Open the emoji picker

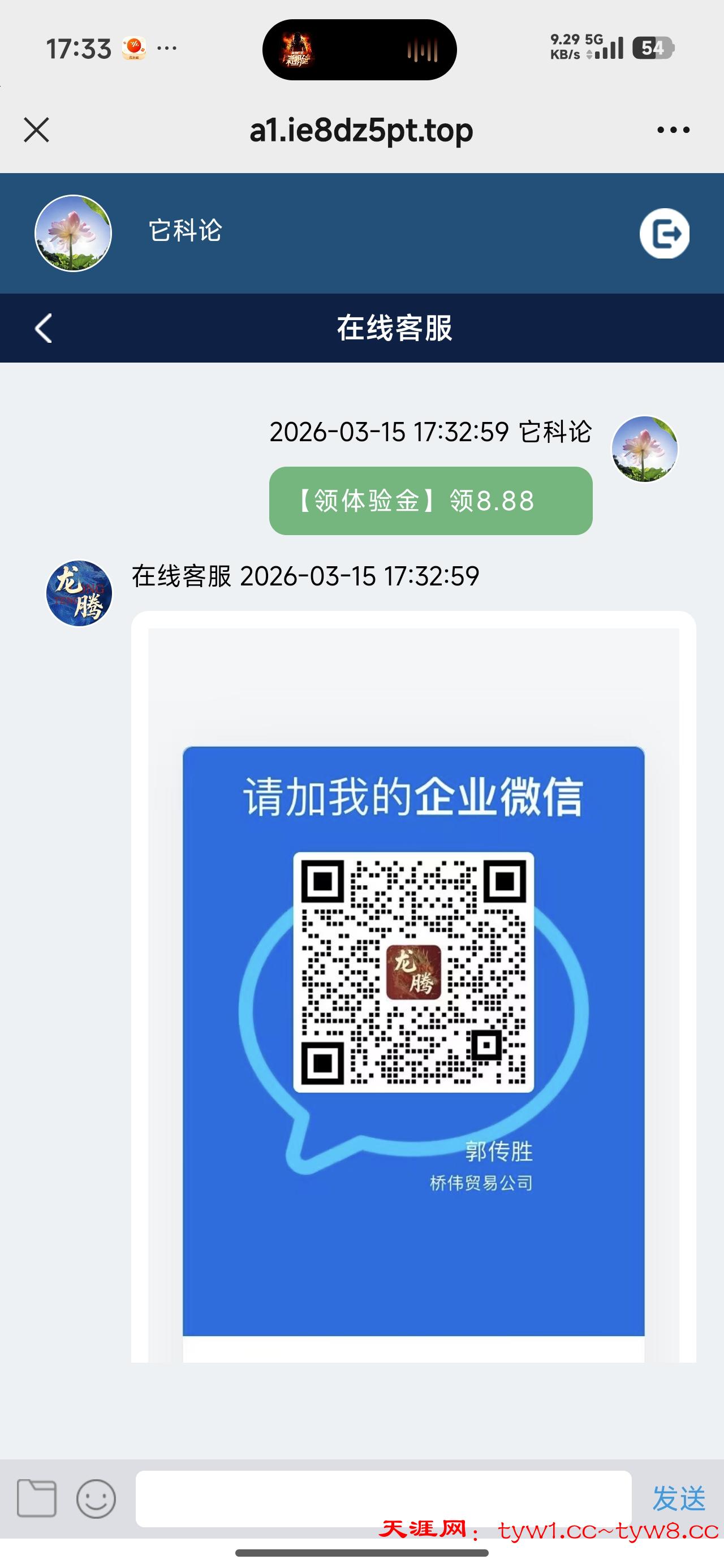(x=96, y=1498)
